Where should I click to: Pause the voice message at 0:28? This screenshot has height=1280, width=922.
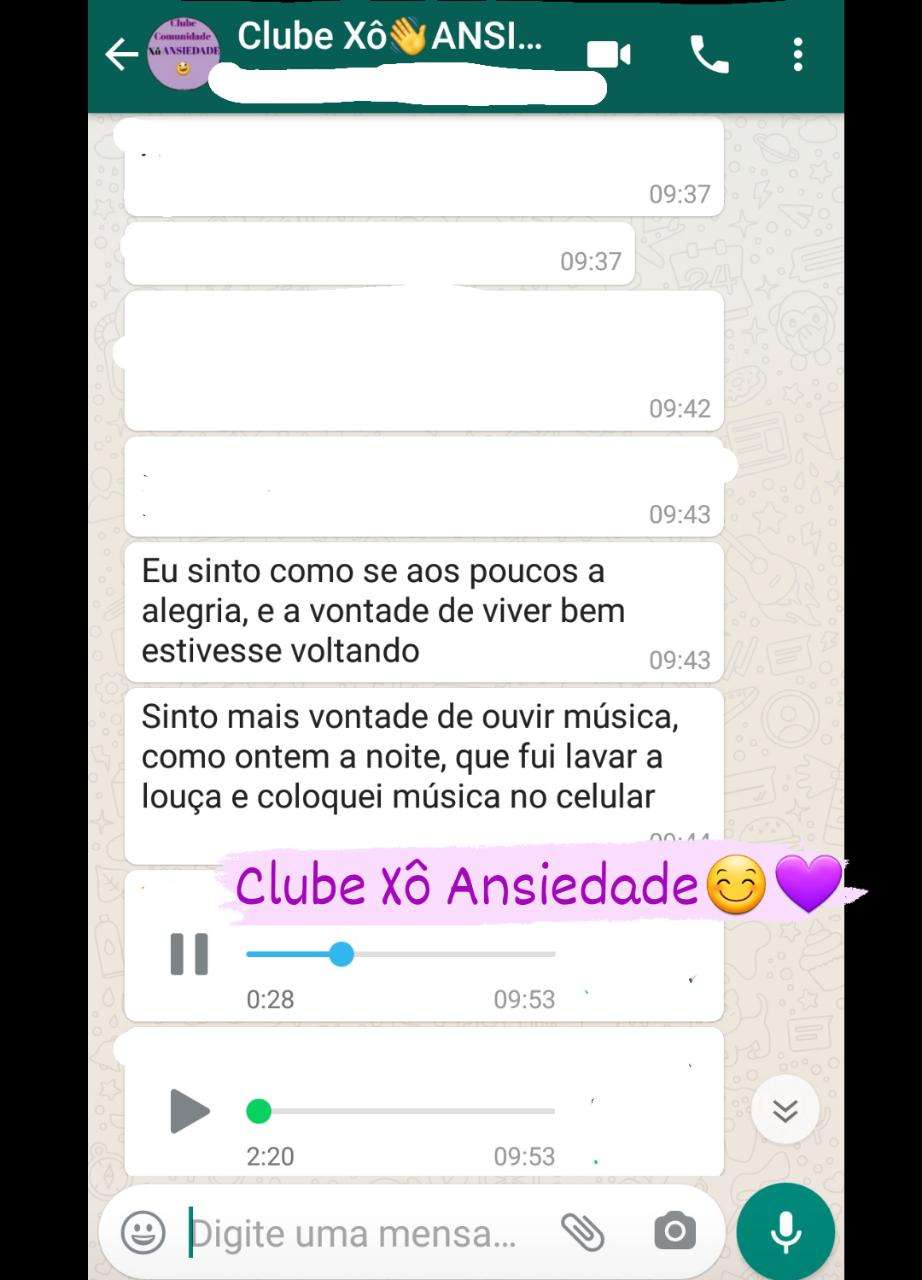click(x=189, y=954)
